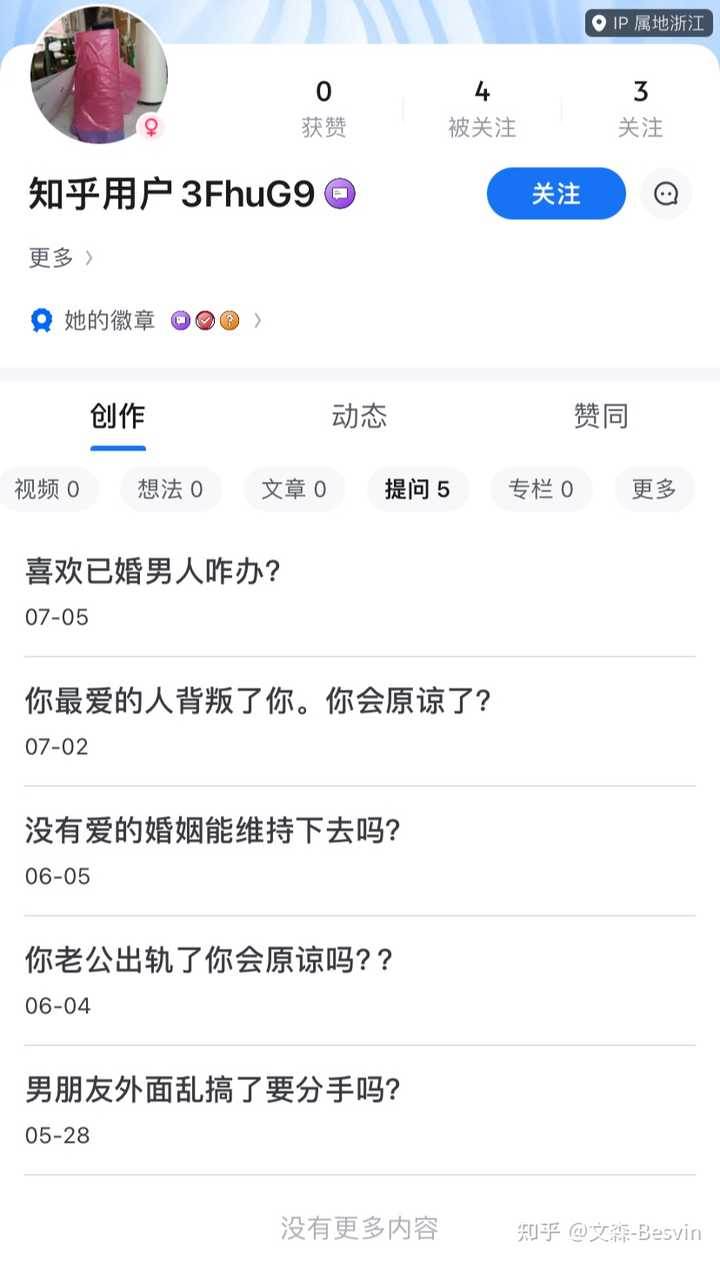Select the 视频 0 chip
Screen dimensions: 720x1261
pos(46,489)
